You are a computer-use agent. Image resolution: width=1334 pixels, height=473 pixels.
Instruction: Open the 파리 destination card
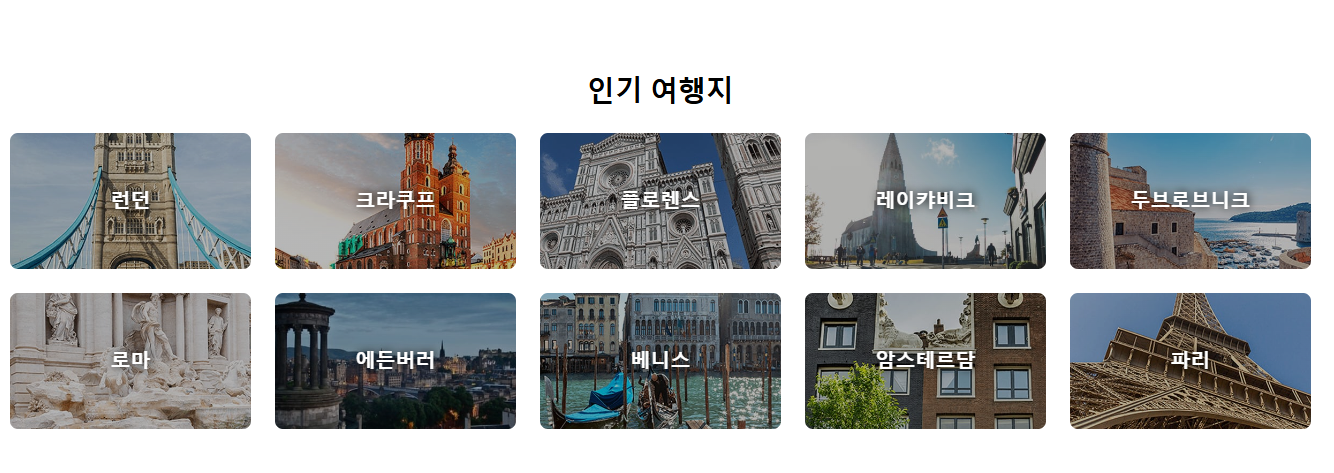[1190, 361]
